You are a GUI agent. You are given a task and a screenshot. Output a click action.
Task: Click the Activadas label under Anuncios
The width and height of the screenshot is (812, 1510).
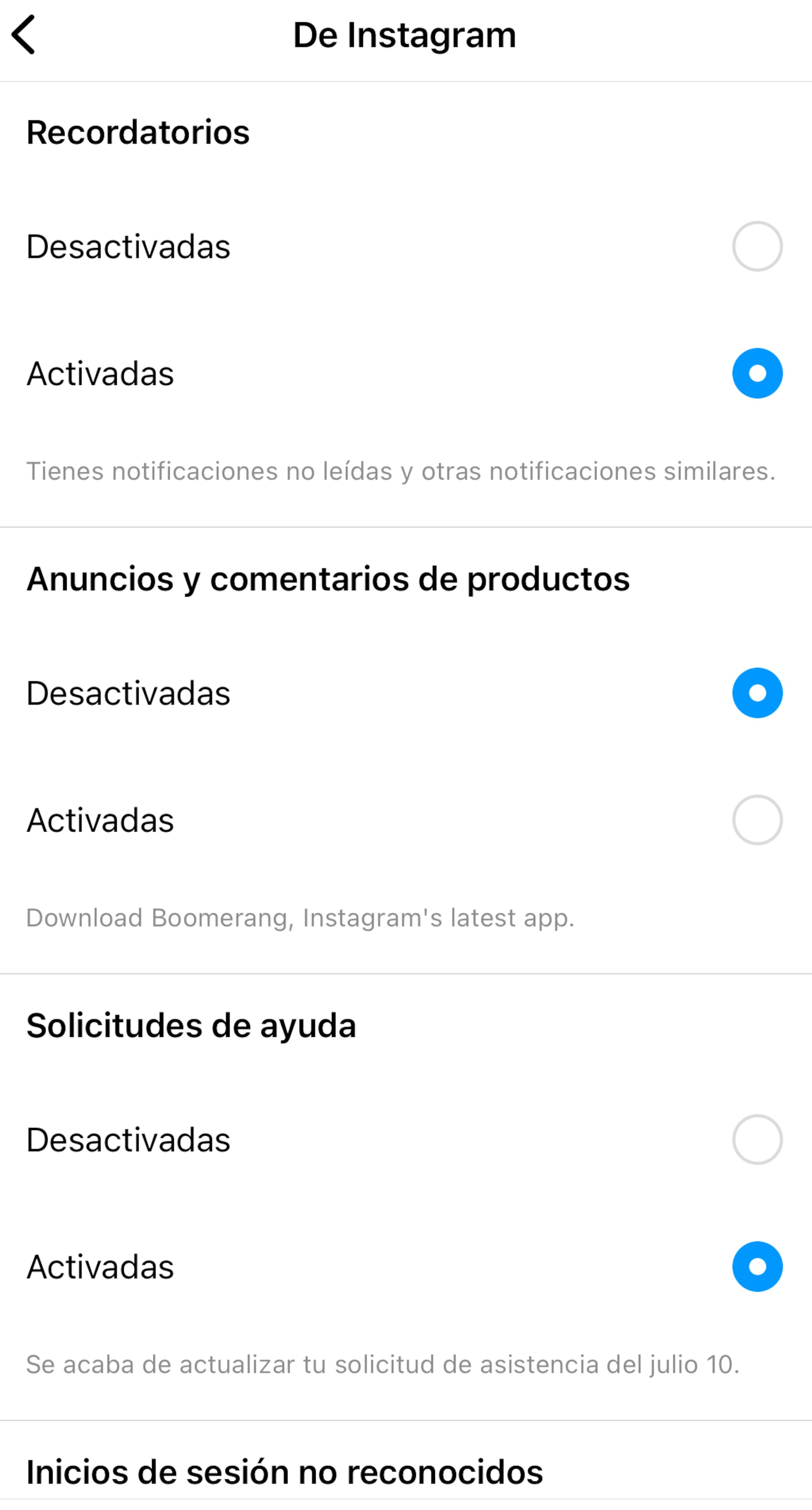(100, 820)
